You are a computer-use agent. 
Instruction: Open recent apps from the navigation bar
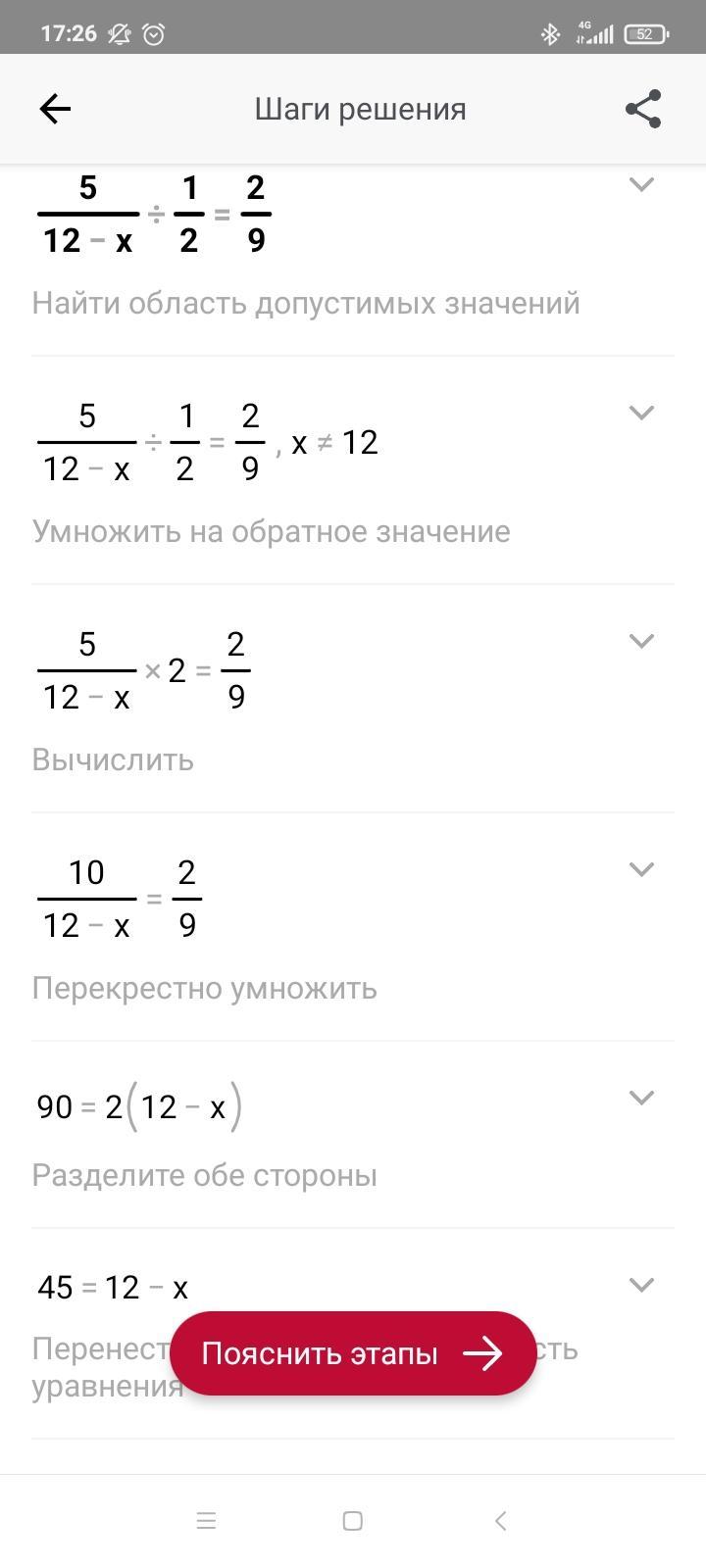(x=206, y=1521)
